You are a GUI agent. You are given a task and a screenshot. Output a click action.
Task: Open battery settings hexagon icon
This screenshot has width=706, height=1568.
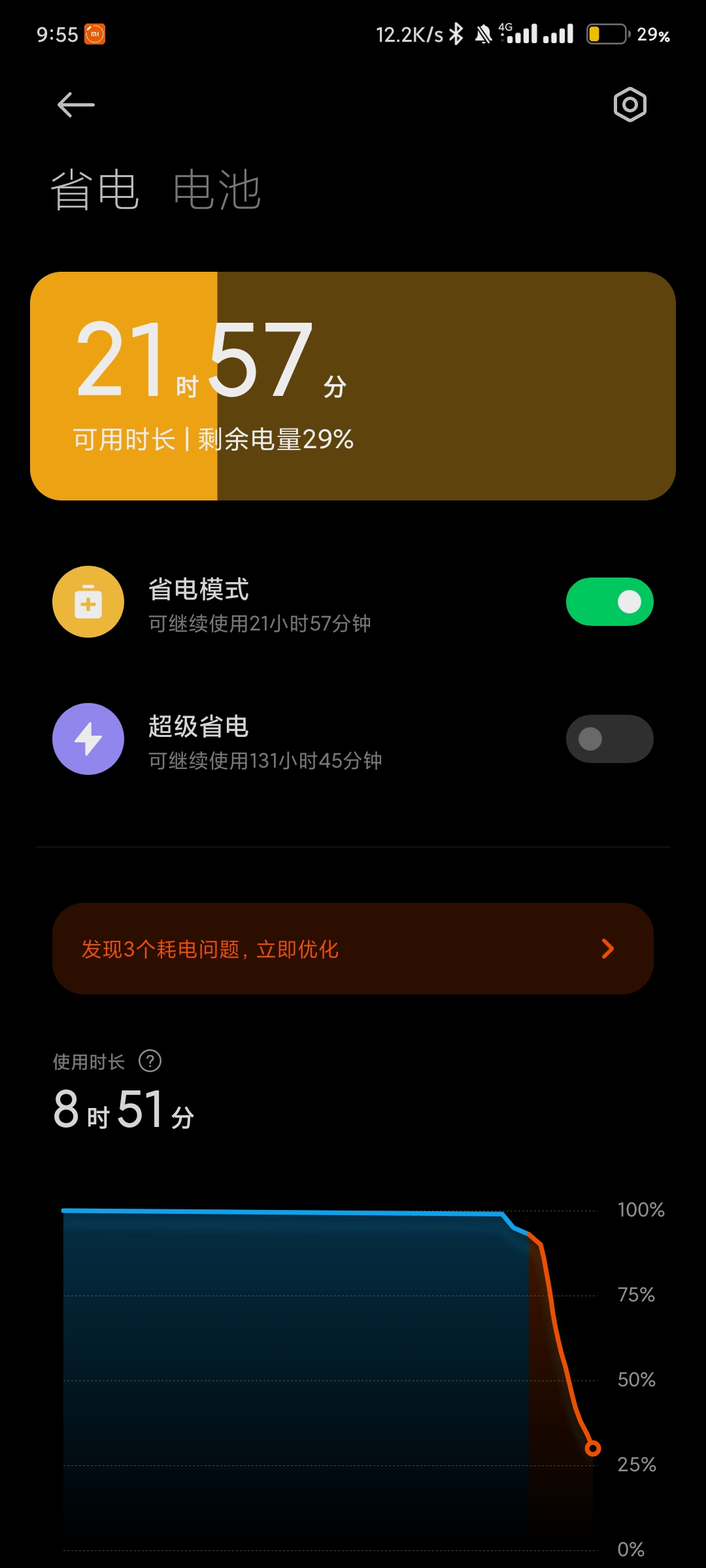(x=630, y=105)
